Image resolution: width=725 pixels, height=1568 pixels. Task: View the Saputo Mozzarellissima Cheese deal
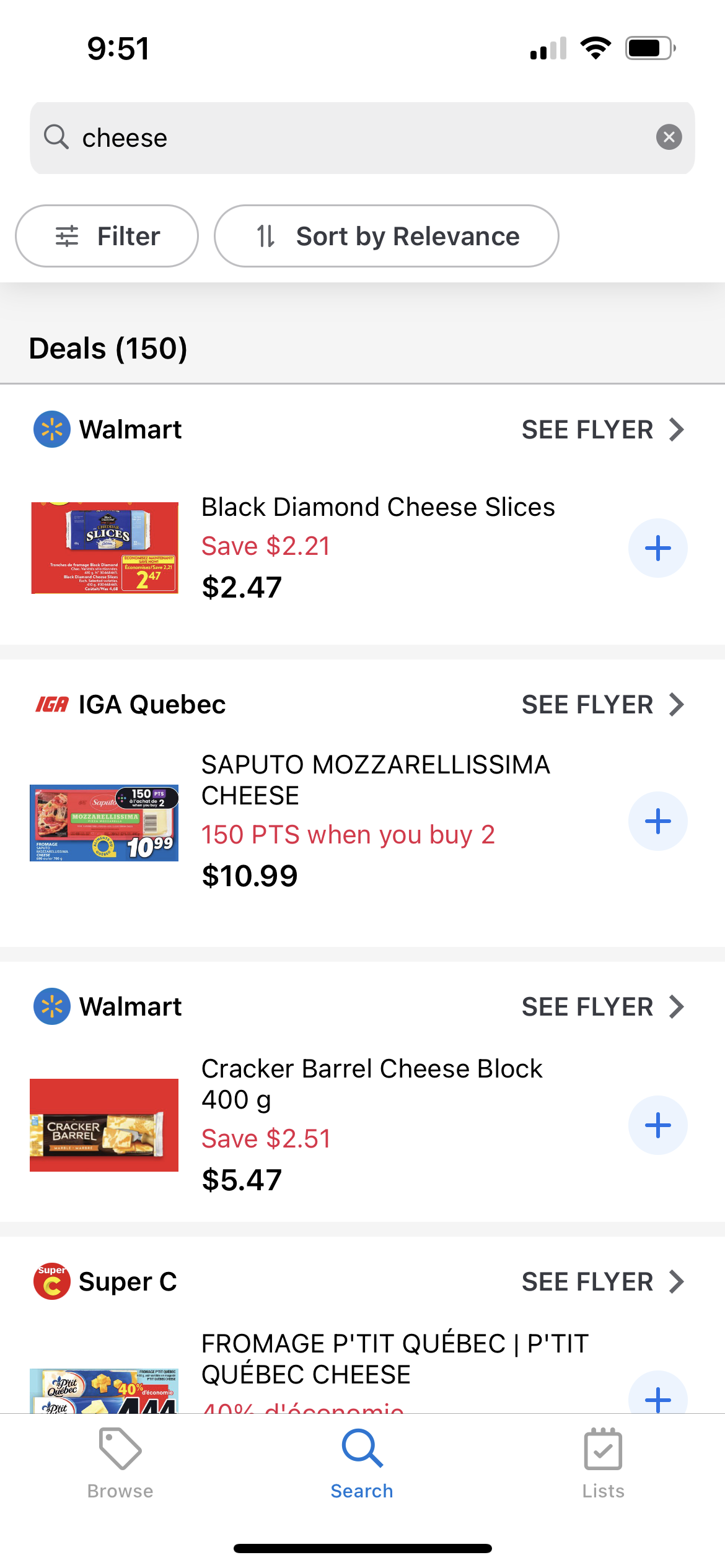pos(376,819)
